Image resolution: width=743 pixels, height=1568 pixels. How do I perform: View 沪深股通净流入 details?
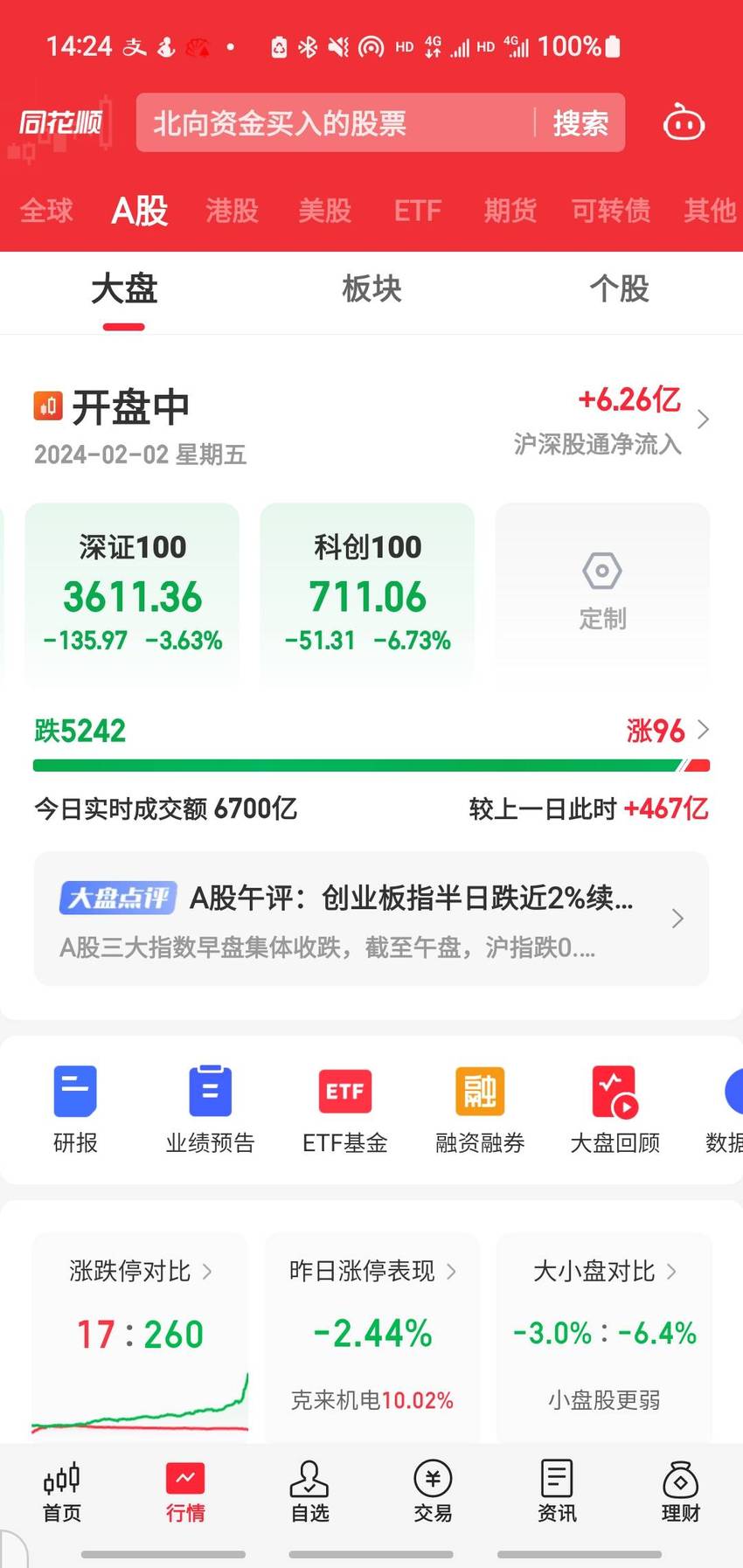click(610, 420)
